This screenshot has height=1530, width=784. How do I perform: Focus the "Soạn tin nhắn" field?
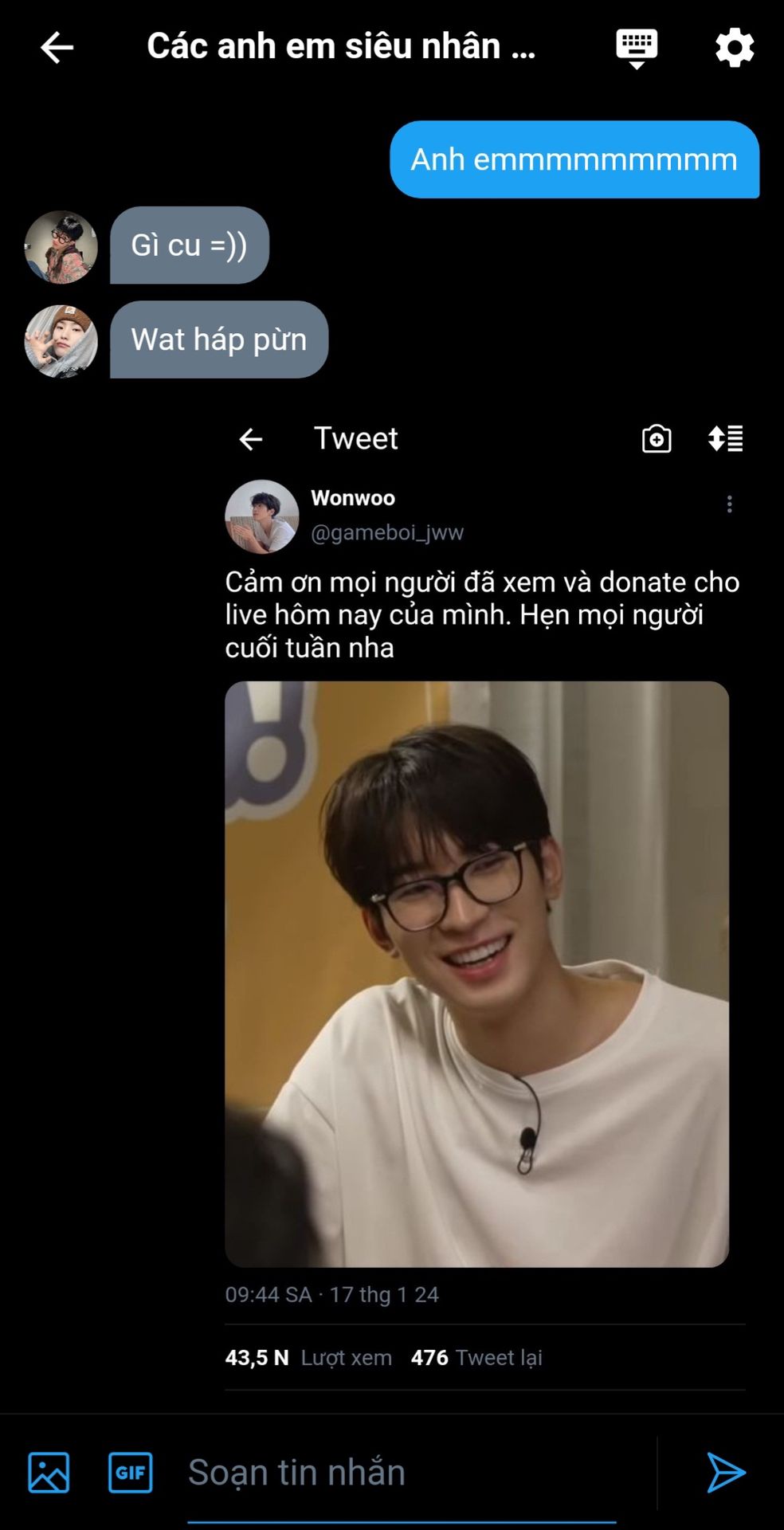click(x=398, y=1472)
